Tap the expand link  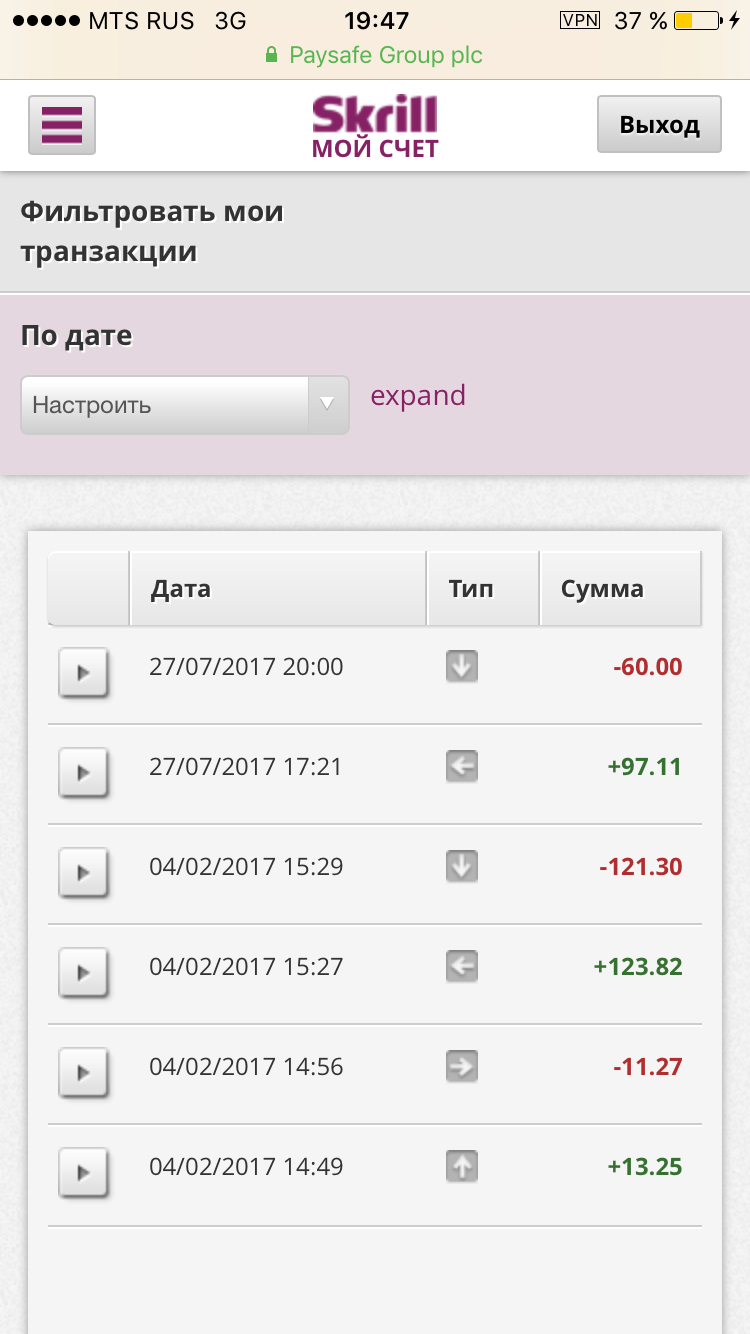click(x=418, y=395)
